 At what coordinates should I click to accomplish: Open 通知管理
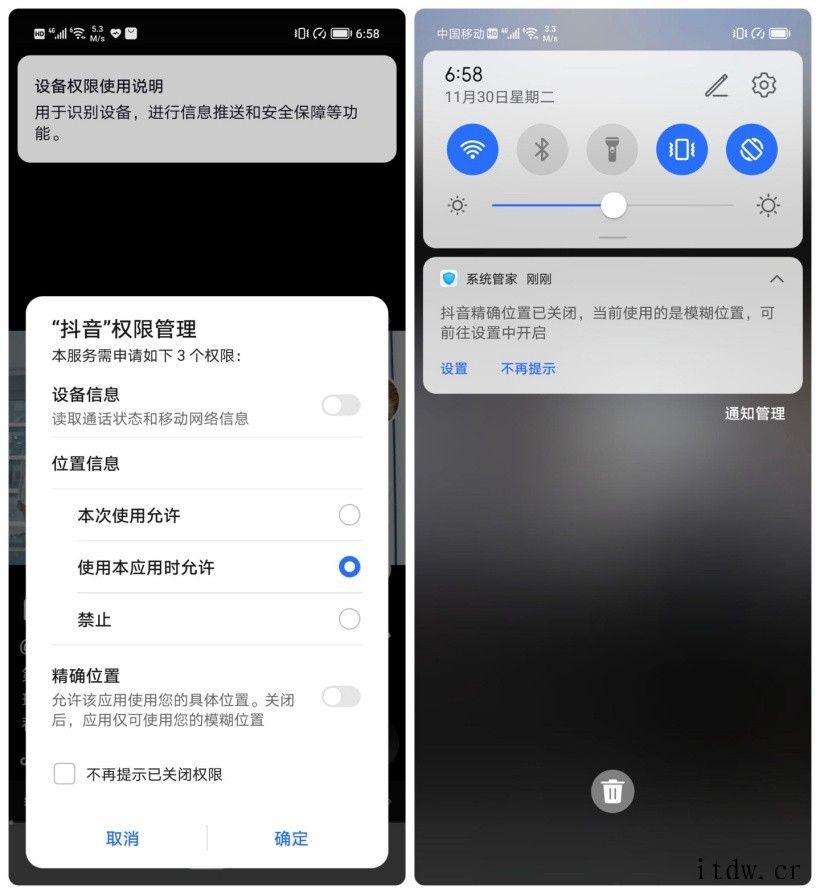point(754,413)
